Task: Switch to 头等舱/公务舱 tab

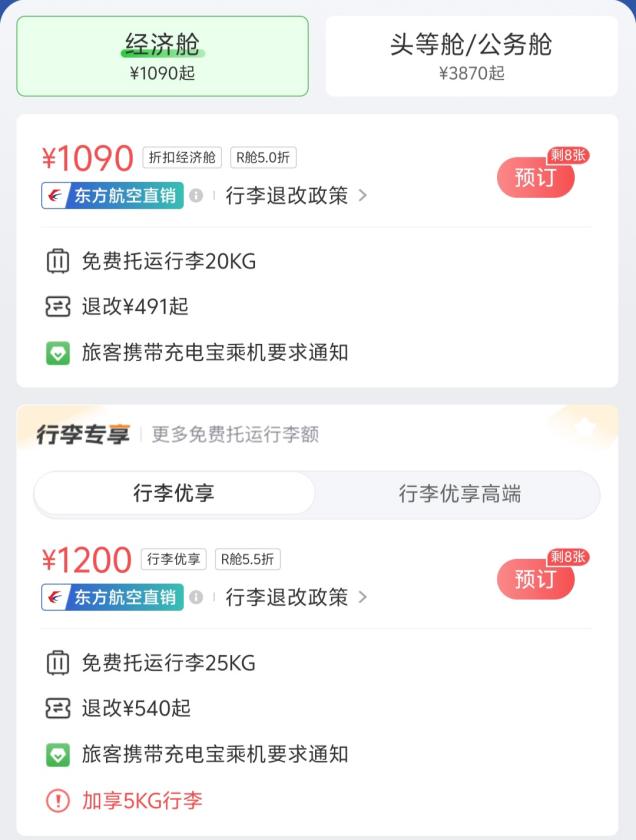Action: 471,56
